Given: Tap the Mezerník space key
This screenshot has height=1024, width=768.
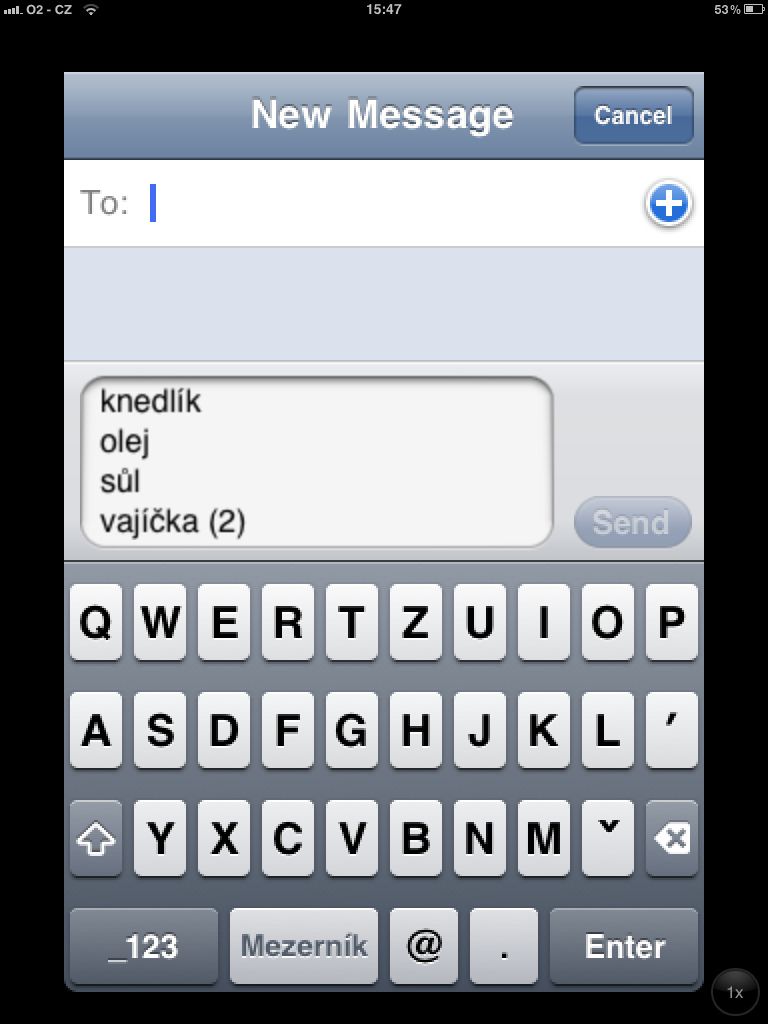Looking at the screenshot, I should pos(304,946).
